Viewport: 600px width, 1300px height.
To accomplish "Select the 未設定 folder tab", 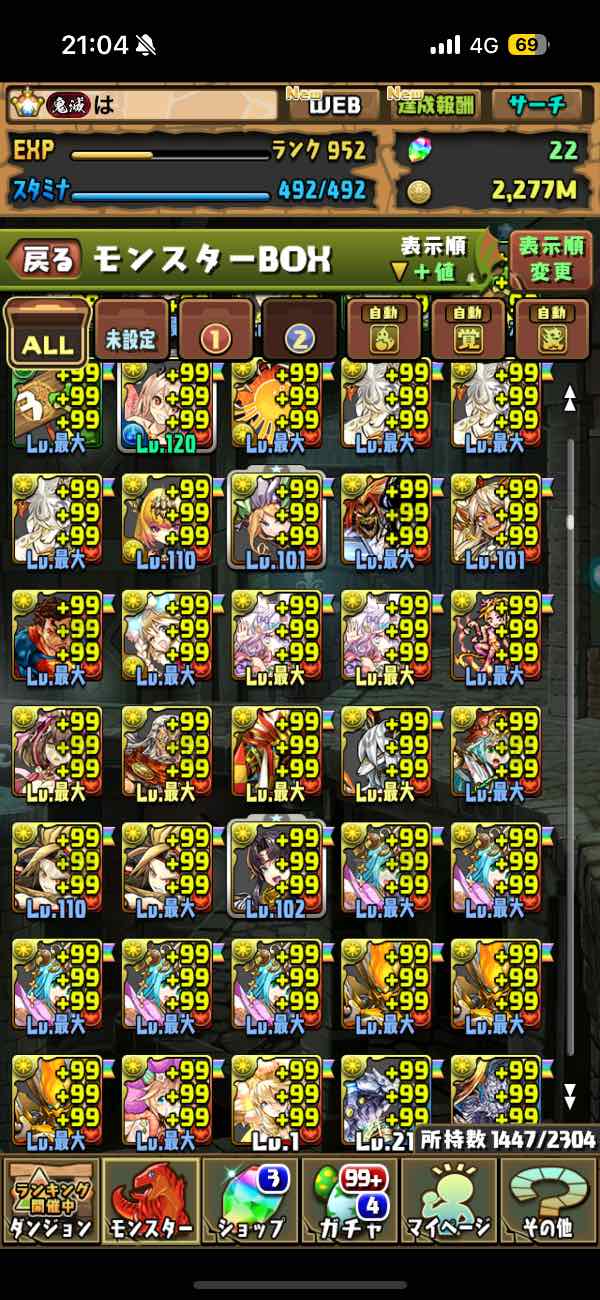I will point(131,333).
